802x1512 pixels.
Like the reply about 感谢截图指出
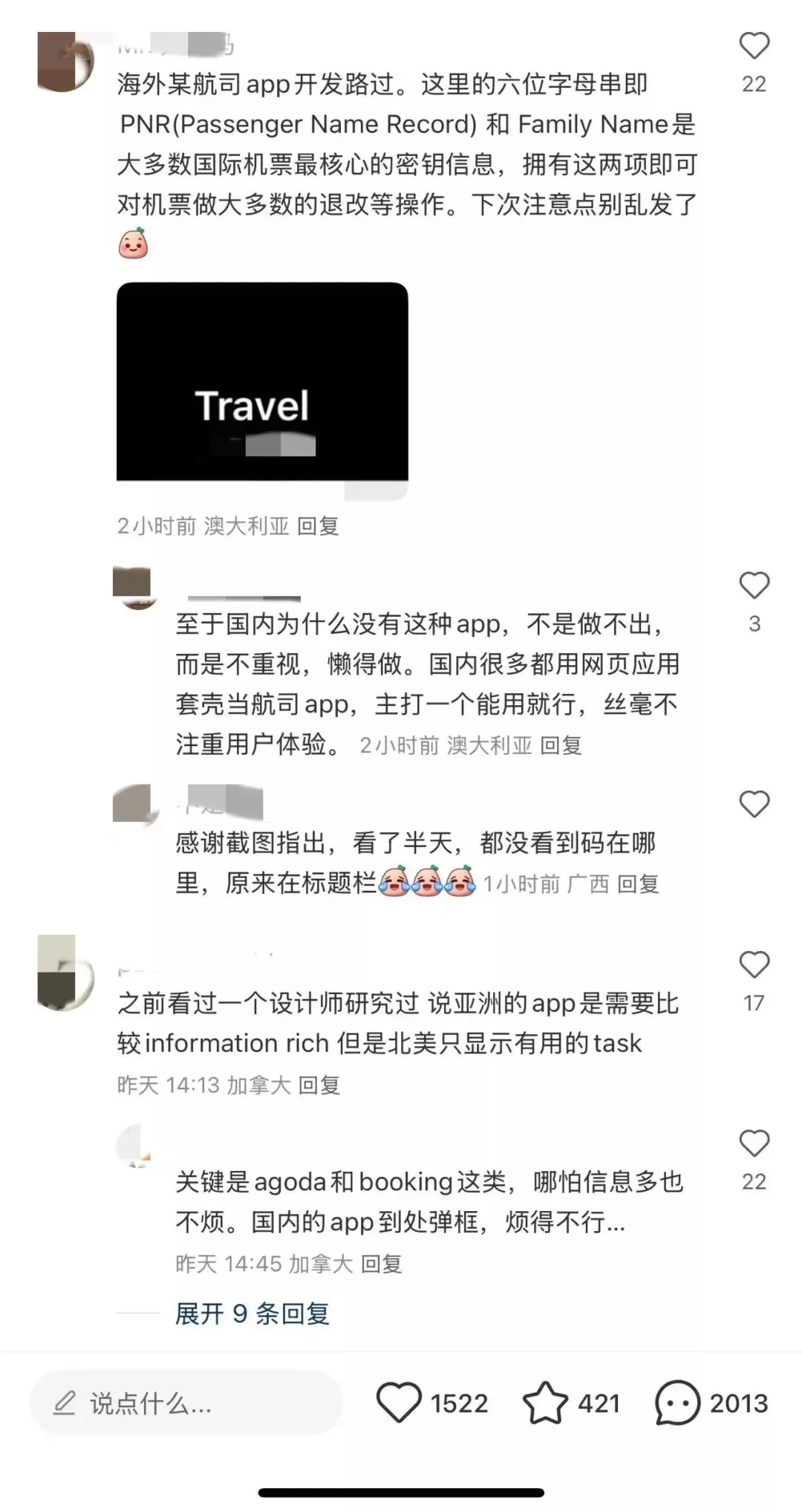coord(754,804)
